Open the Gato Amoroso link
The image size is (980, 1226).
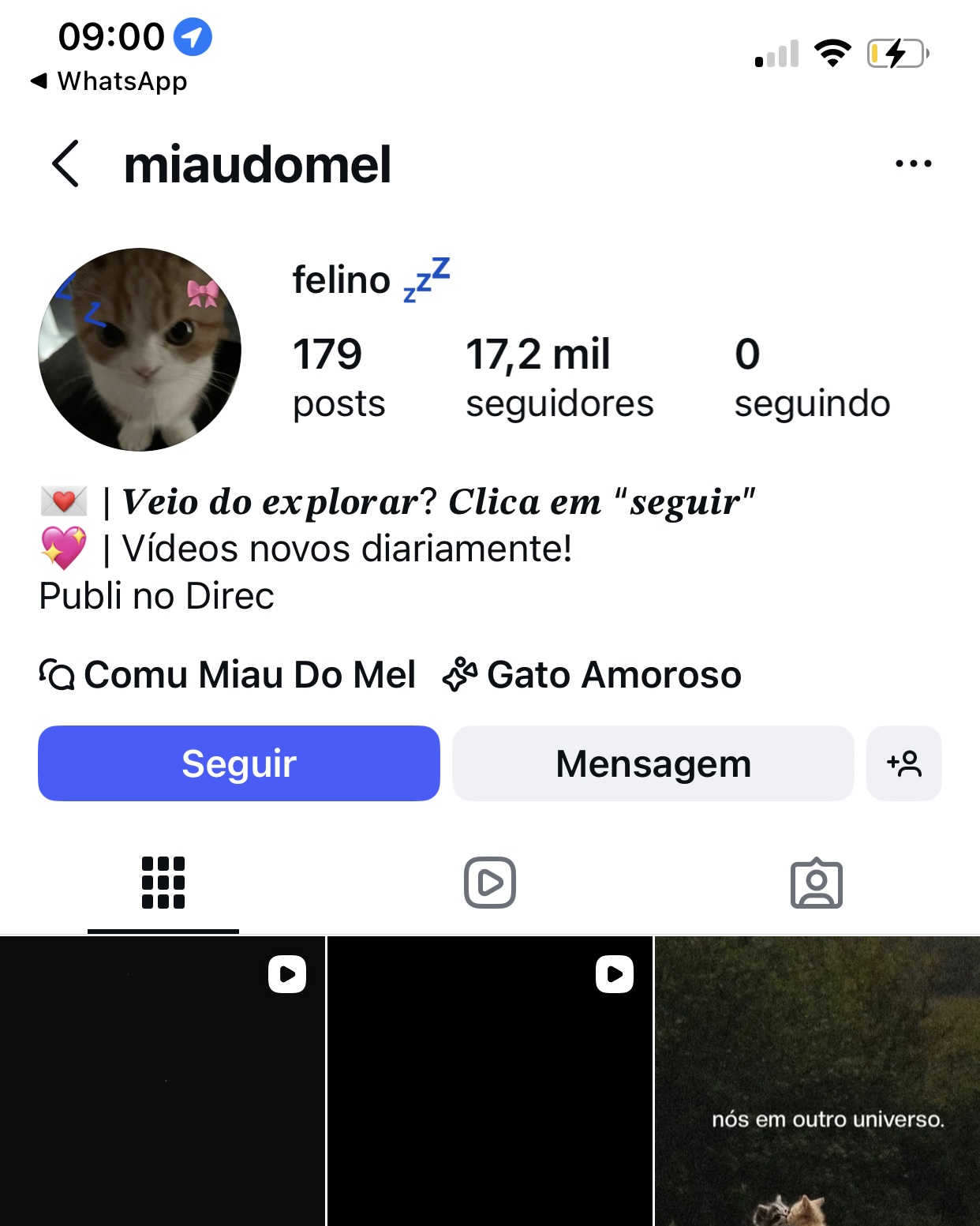pyautogui.click(x=615, y=675)
